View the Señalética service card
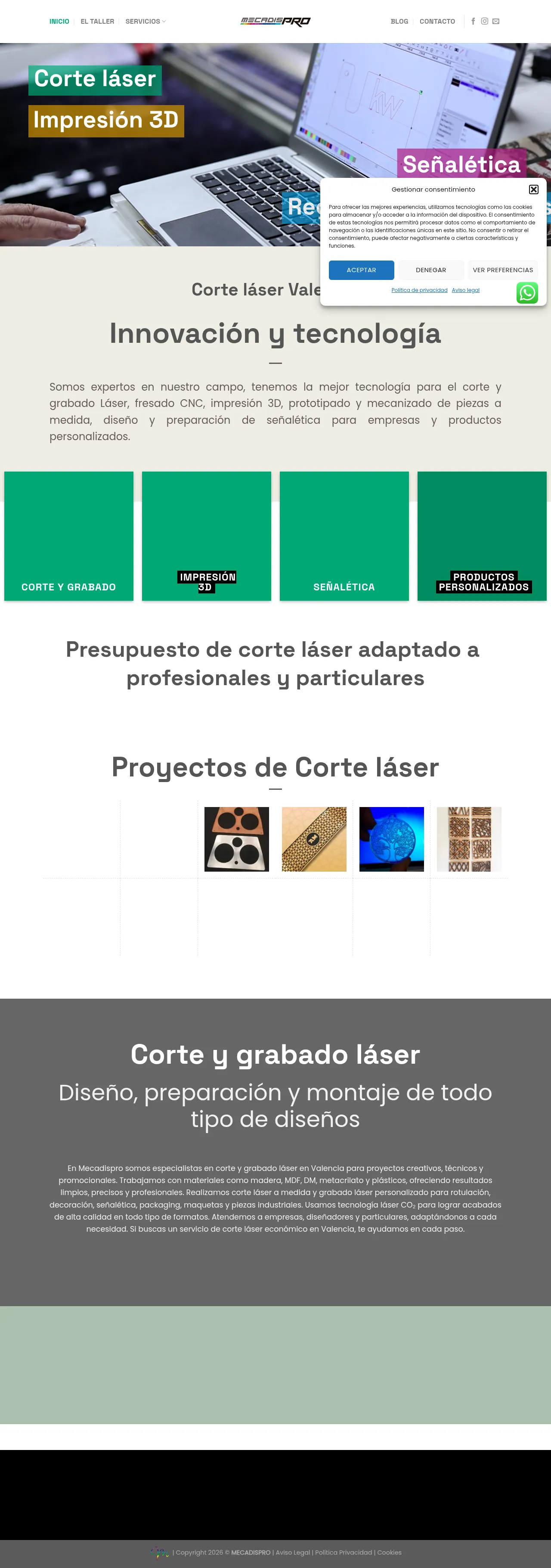 point(344,536)
